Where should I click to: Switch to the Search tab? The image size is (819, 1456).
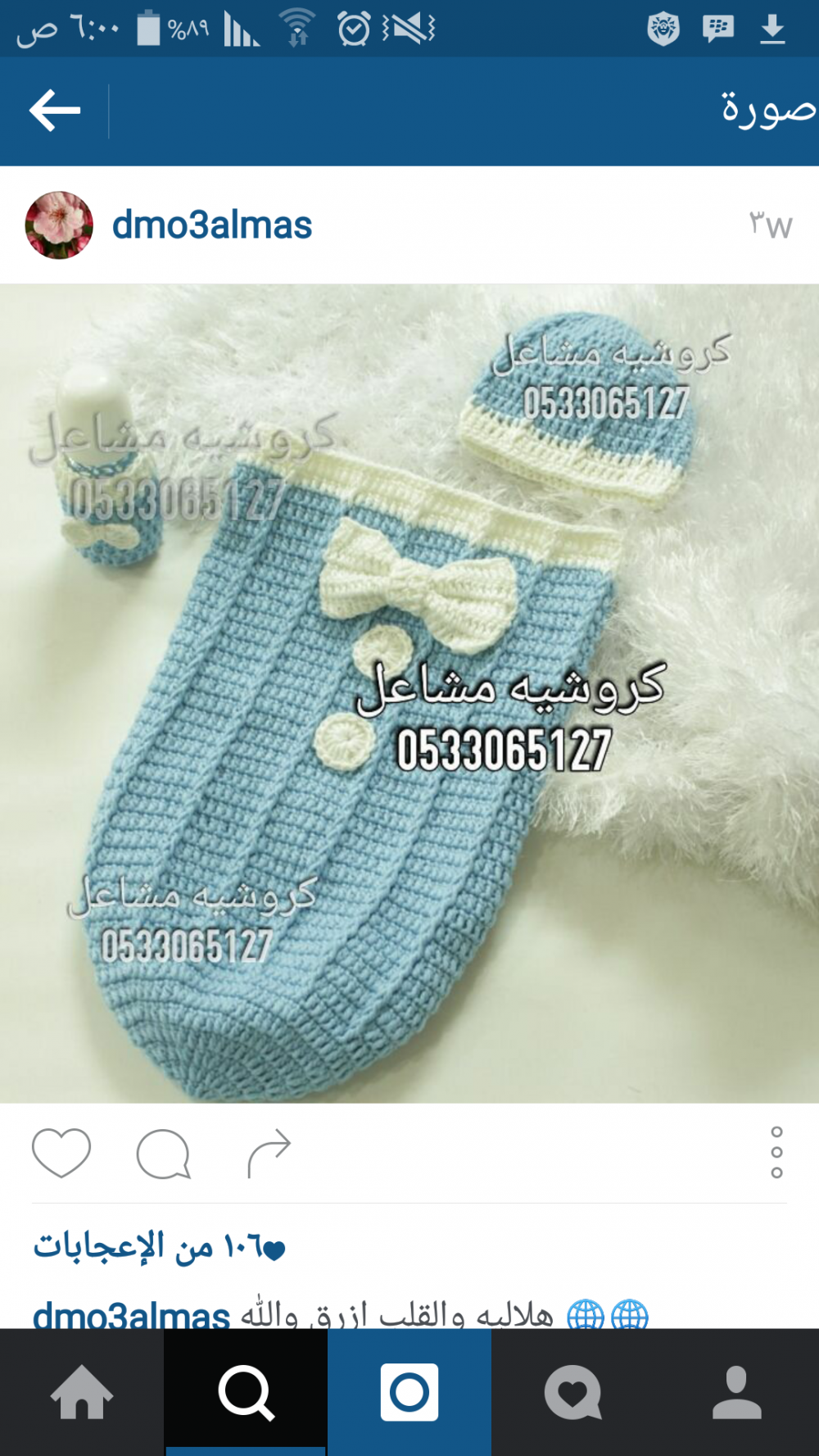coord(246,1392)
